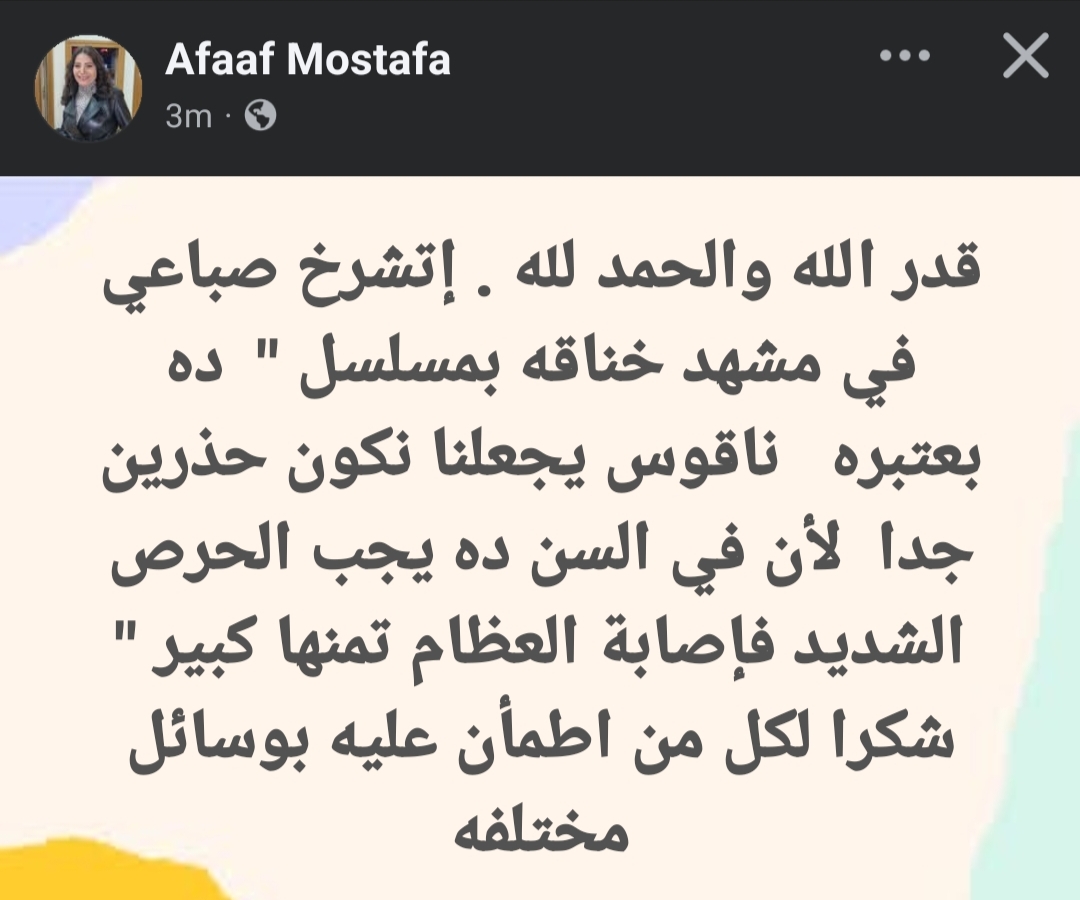The height and width of the screenshot is (900, 1080).
Task: Open Afaaf Mostafa's profile picture
Action: (89, 89)
